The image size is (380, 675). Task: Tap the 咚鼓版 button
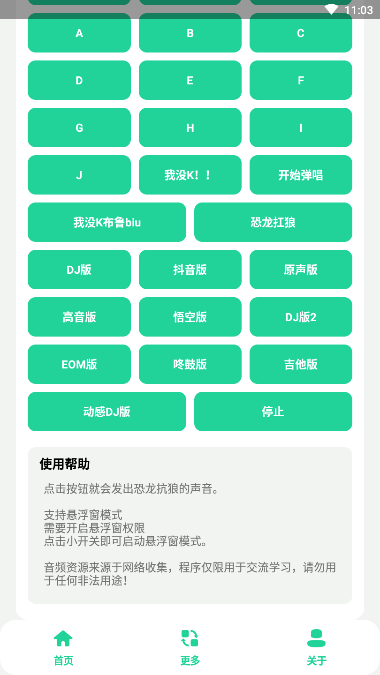(x=190, y=364)
